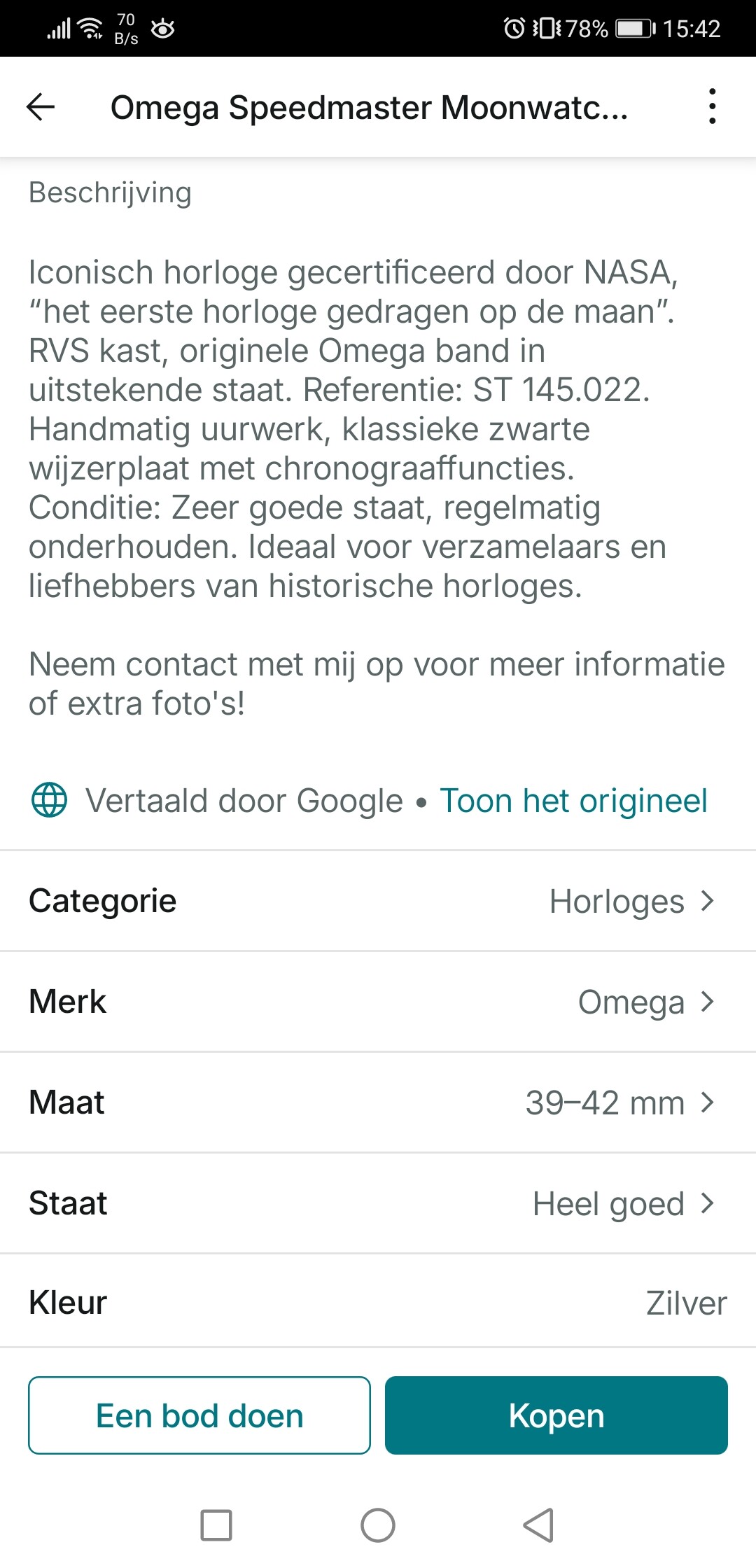Tap 'Toon het origineel' link
The image size is (756, 1568).
click(x=573, y=801)
